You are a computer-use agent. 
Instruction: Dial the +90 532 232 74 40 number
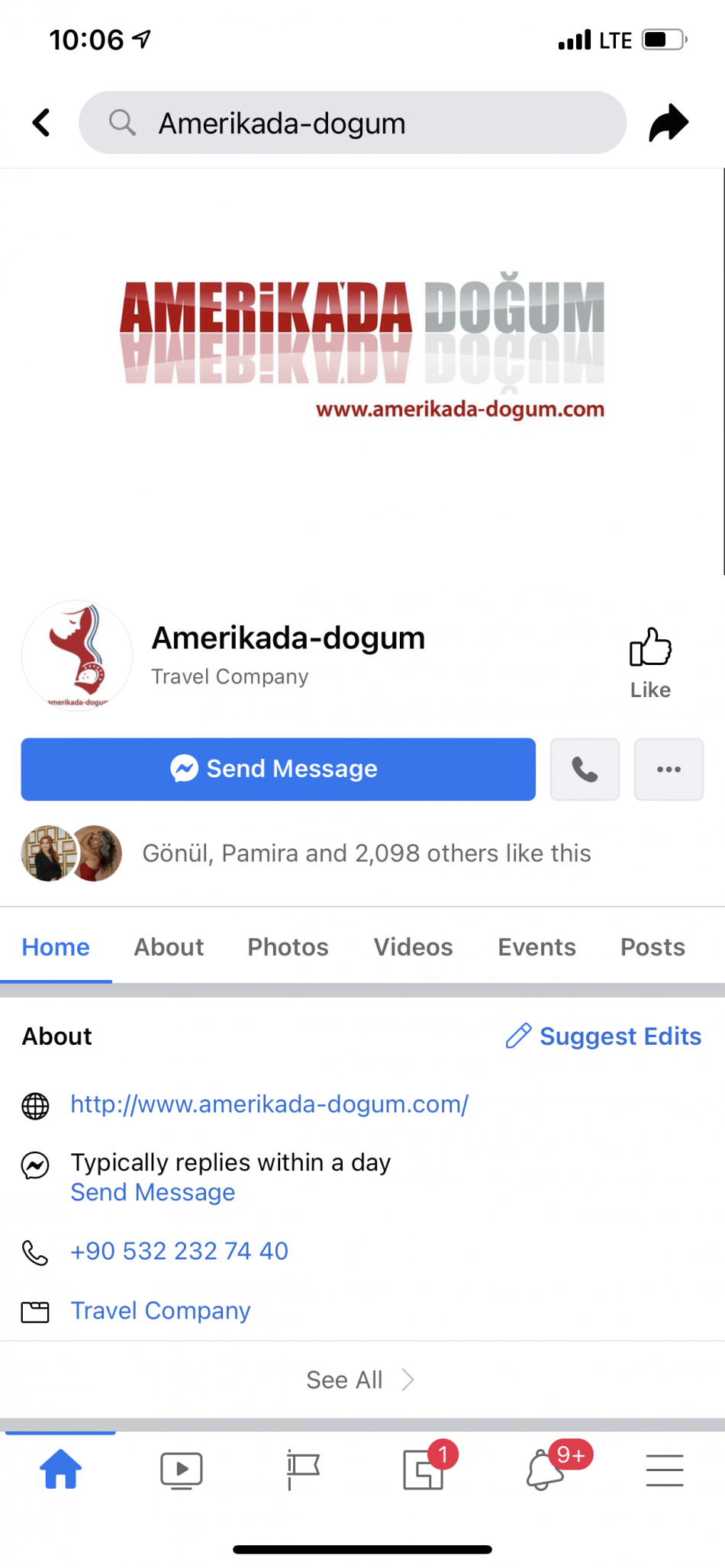179,1251
